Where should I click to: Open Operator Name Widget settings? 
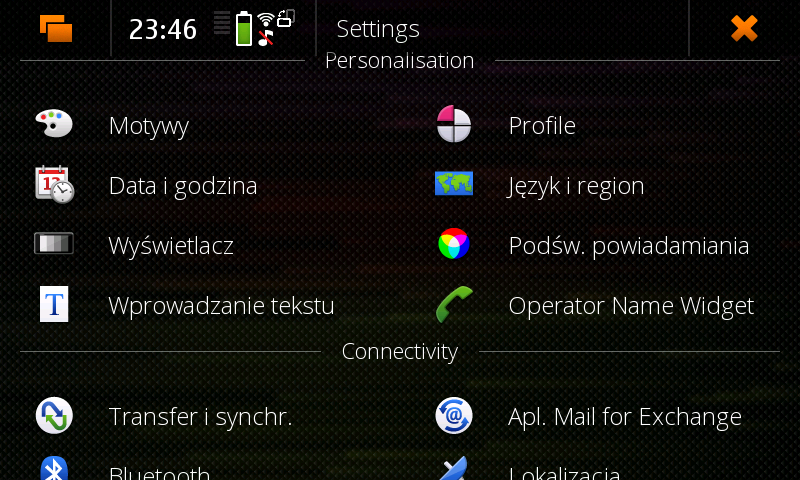pyautogui.click(x=630, y=306)
